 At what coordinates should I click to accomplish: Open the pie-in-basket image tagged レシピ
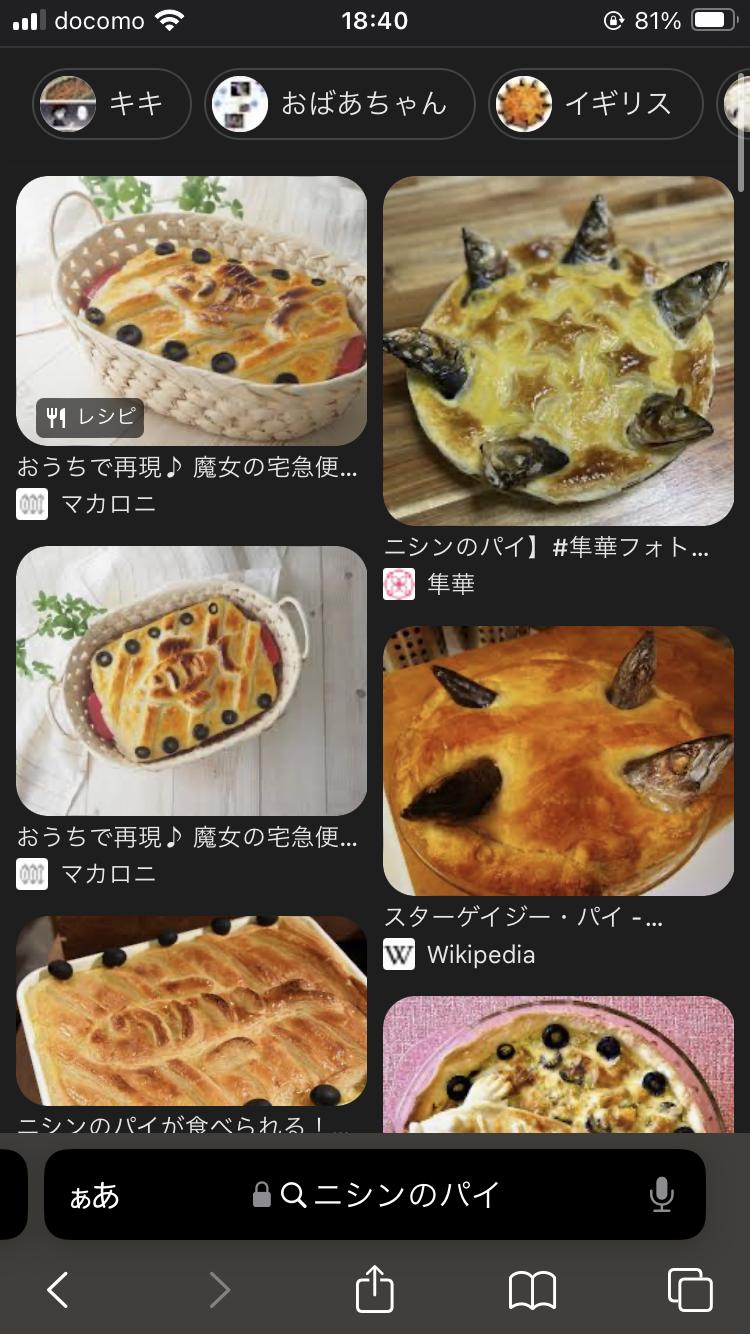191,310
